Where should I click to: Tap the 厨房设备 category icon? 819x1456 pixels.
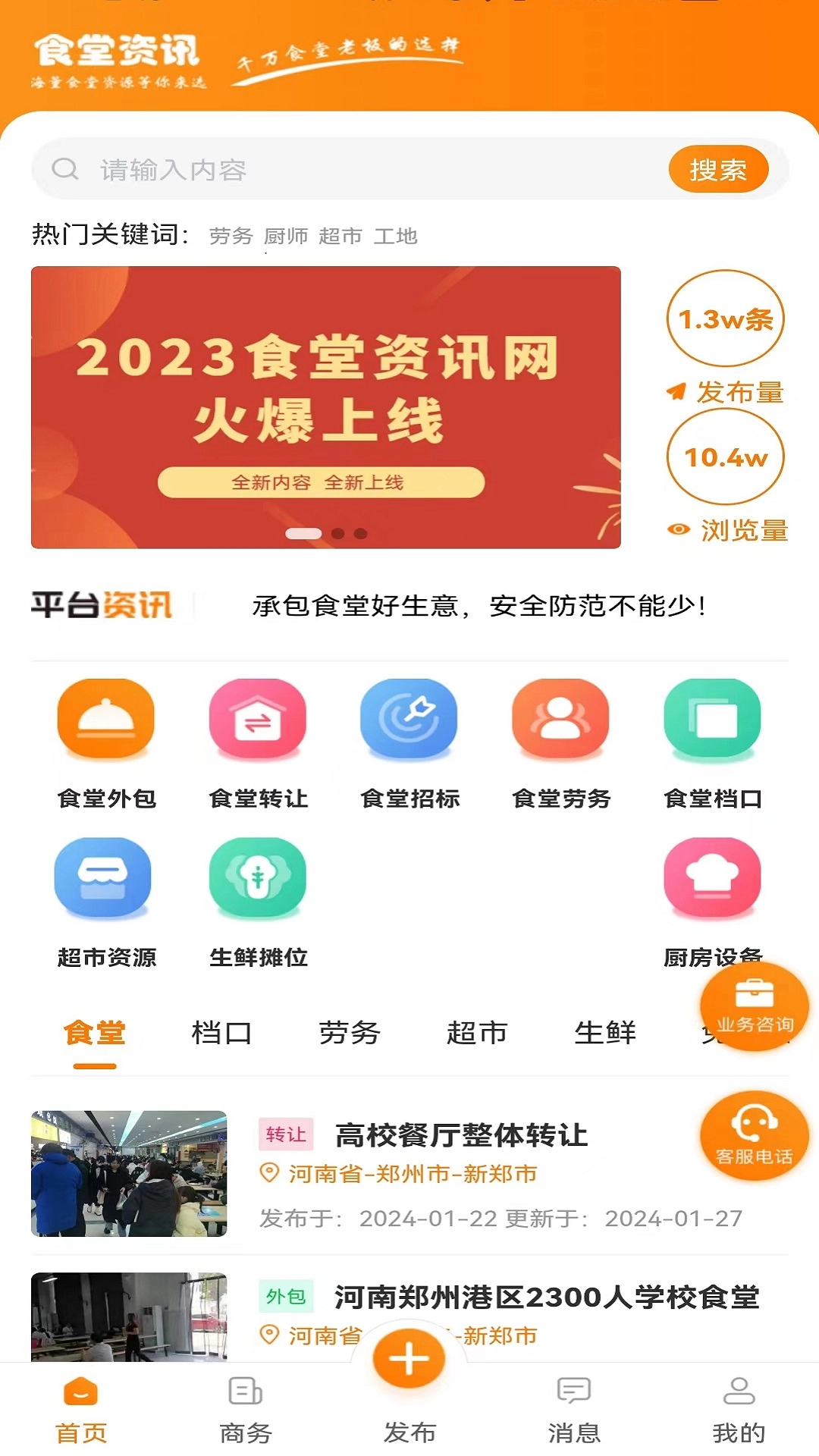coord(711,878)
